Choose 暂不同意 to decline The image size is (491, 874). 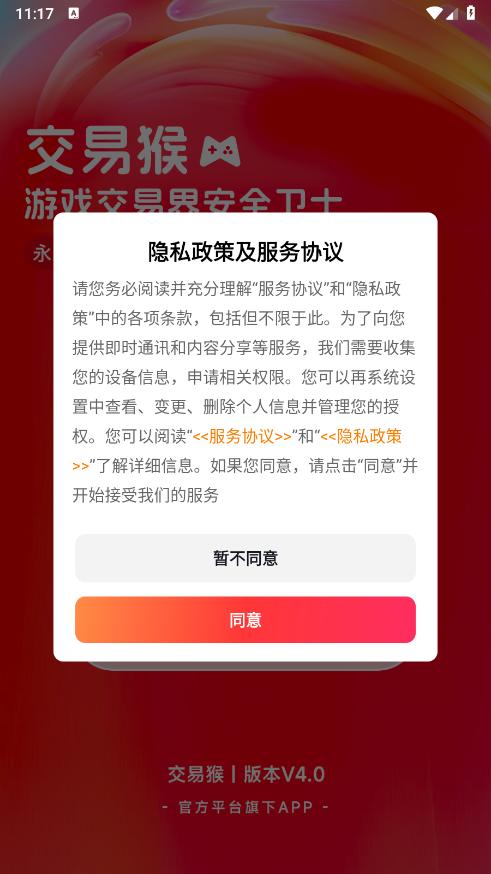click(245, 558)
